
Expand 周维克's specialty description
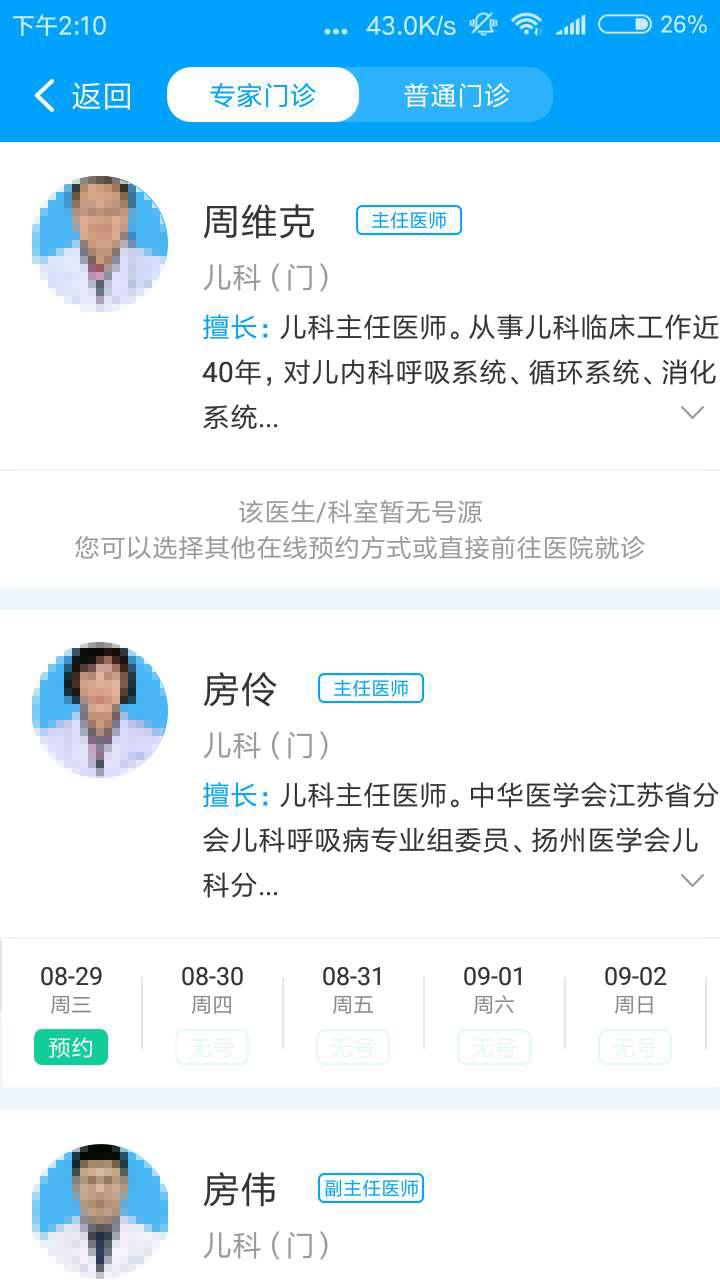point(692,413)
